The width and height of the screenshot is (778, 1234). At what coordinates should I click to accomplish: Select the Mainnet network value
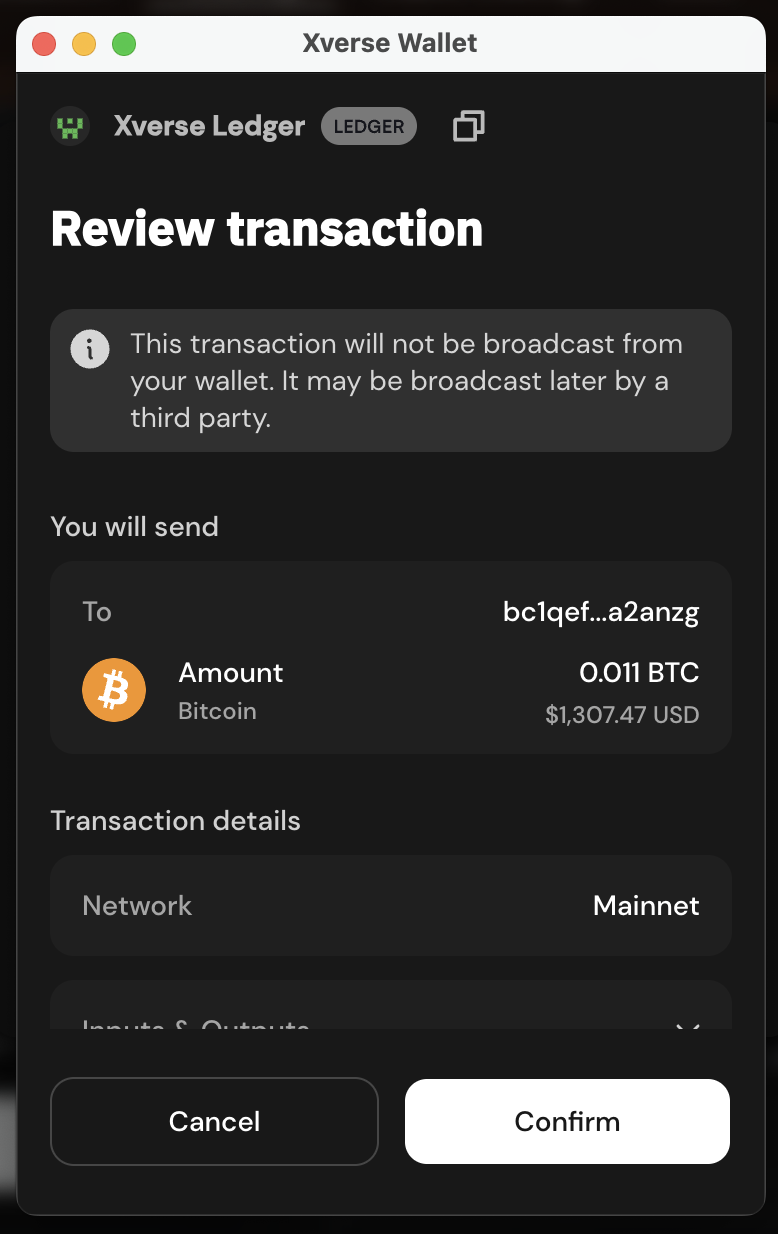pyautogui.click(x=646, y=906)
